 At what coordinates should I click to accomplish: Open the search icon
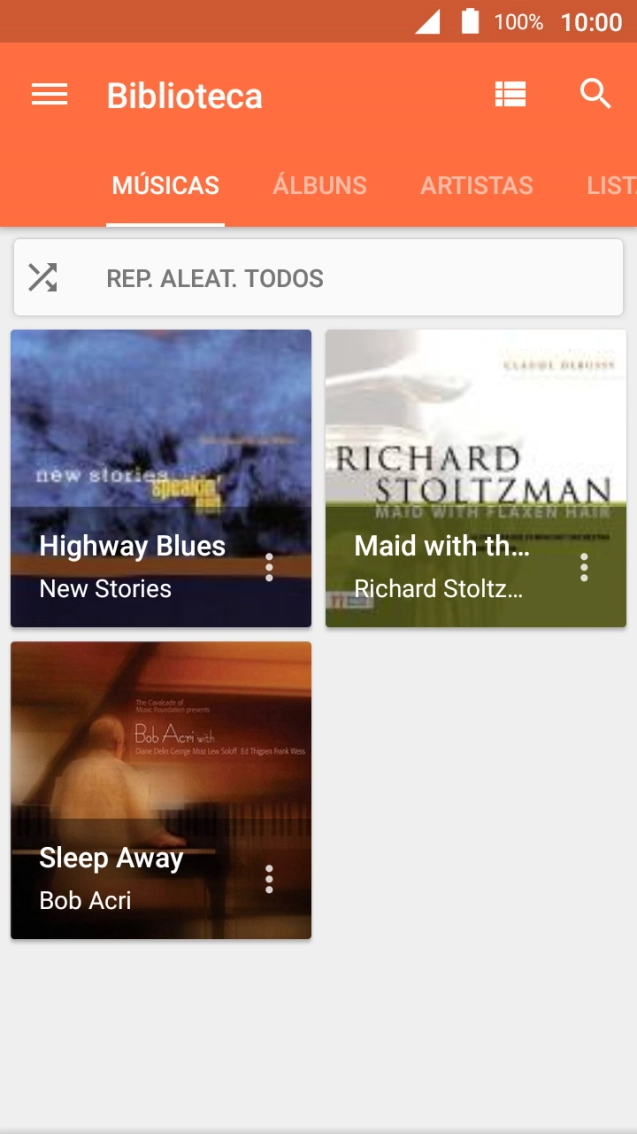[595, 95]
